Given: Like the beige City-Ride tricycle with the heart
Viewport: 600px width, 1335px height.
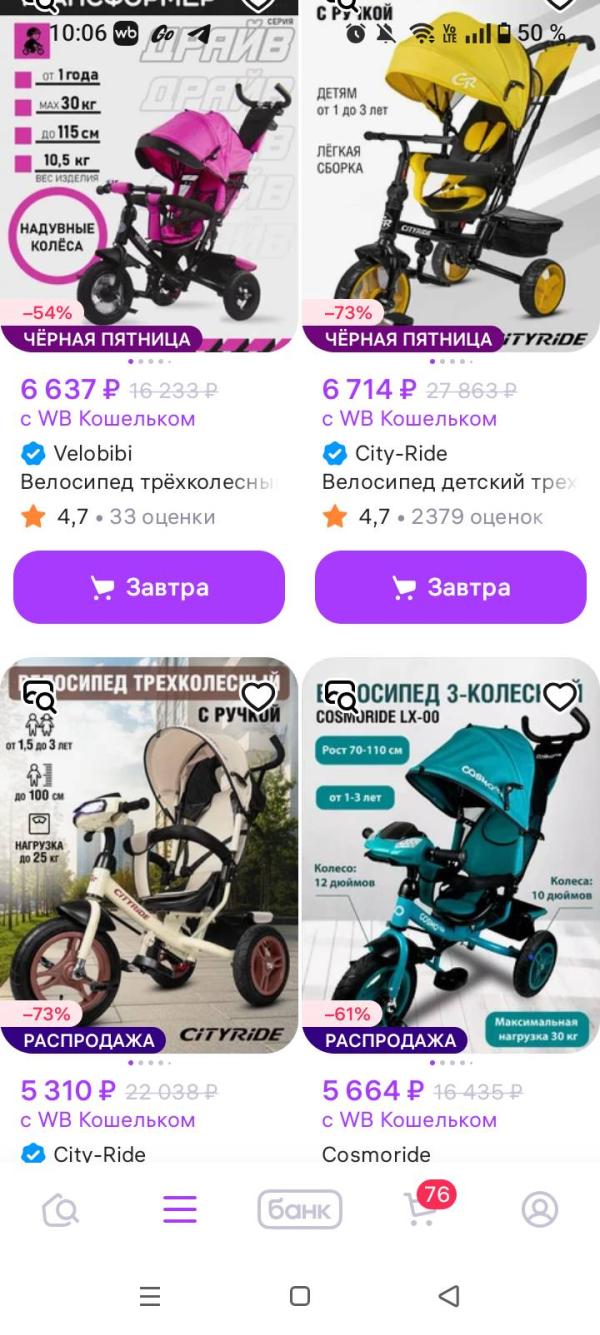Looking at the screenshot, I should 258,696.
